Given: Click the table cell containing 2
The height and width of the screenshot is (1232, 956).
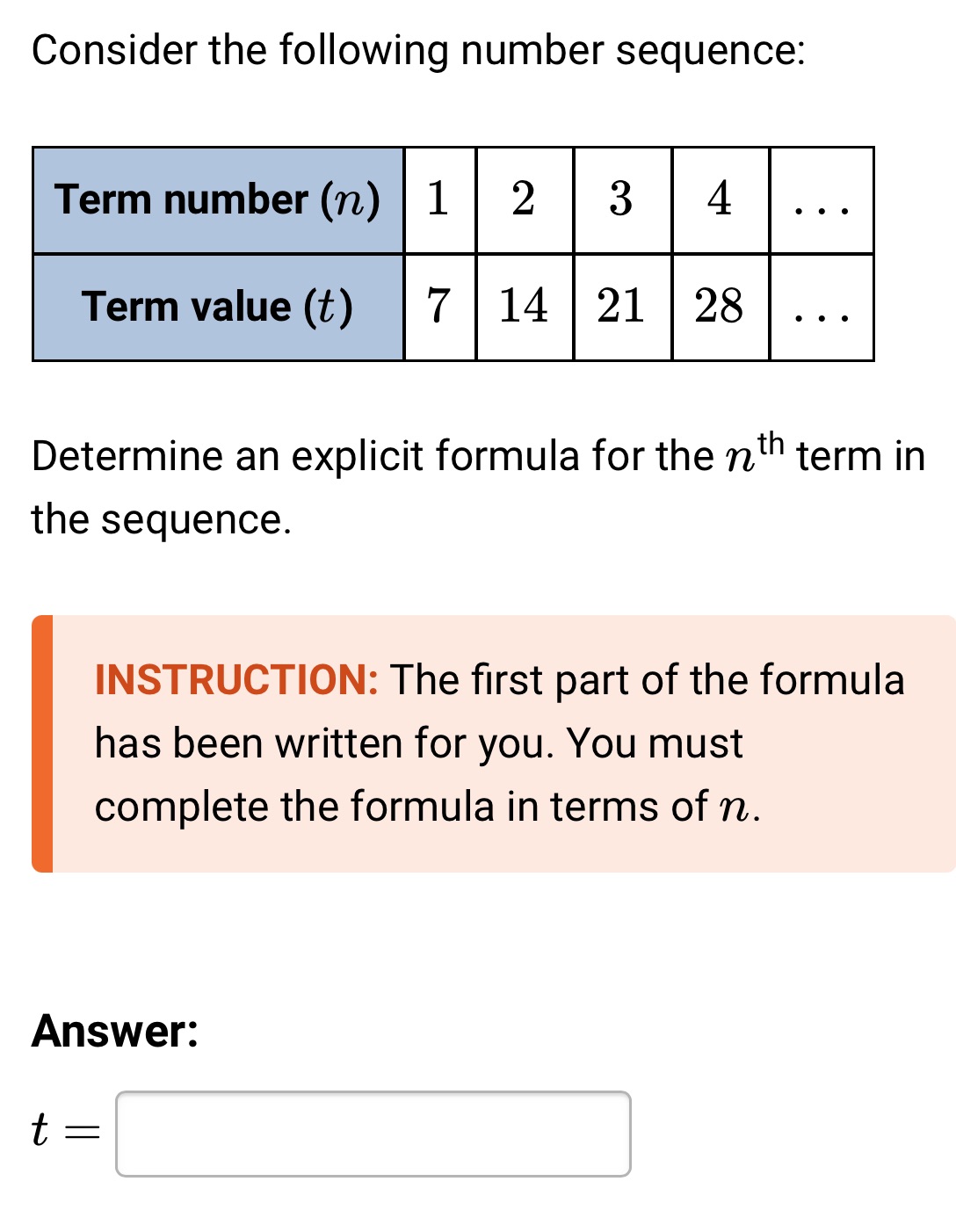Looking at the screenshot, I should point(523,200).
